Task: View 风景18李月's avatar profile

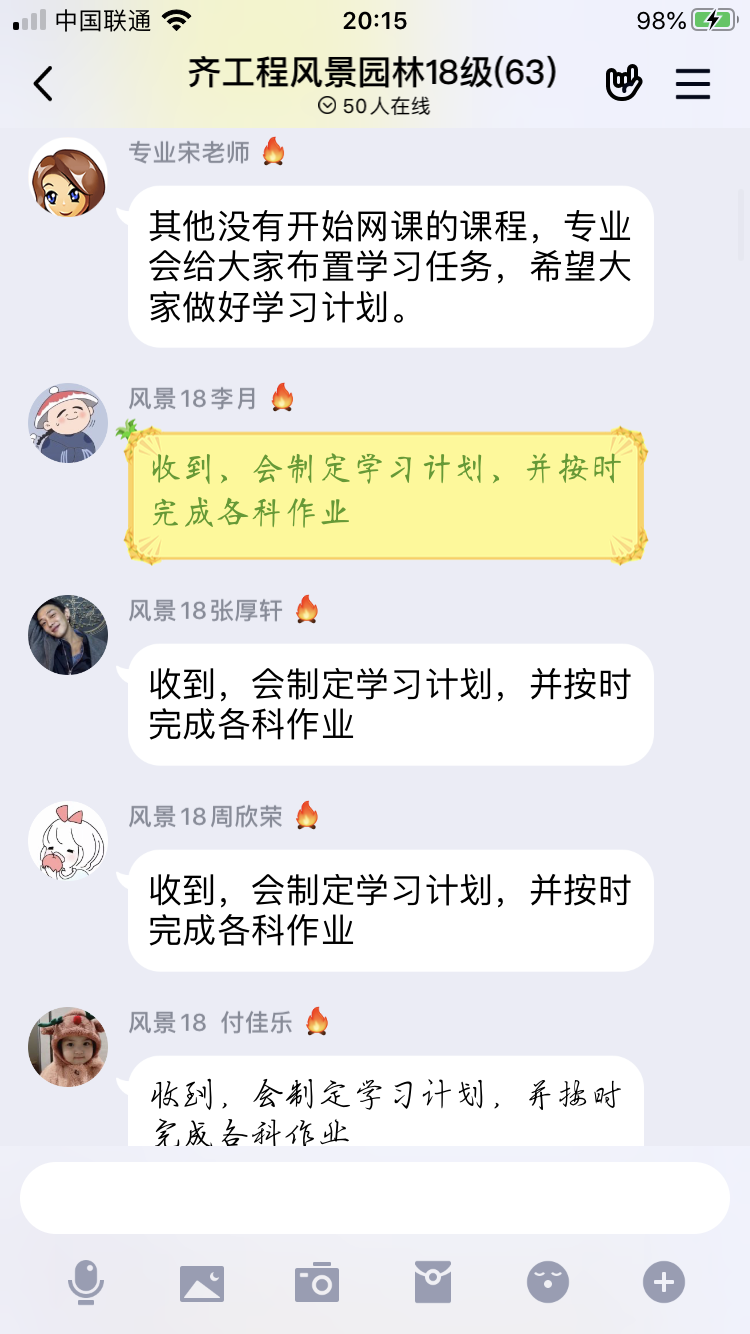Action: (68, 423)
